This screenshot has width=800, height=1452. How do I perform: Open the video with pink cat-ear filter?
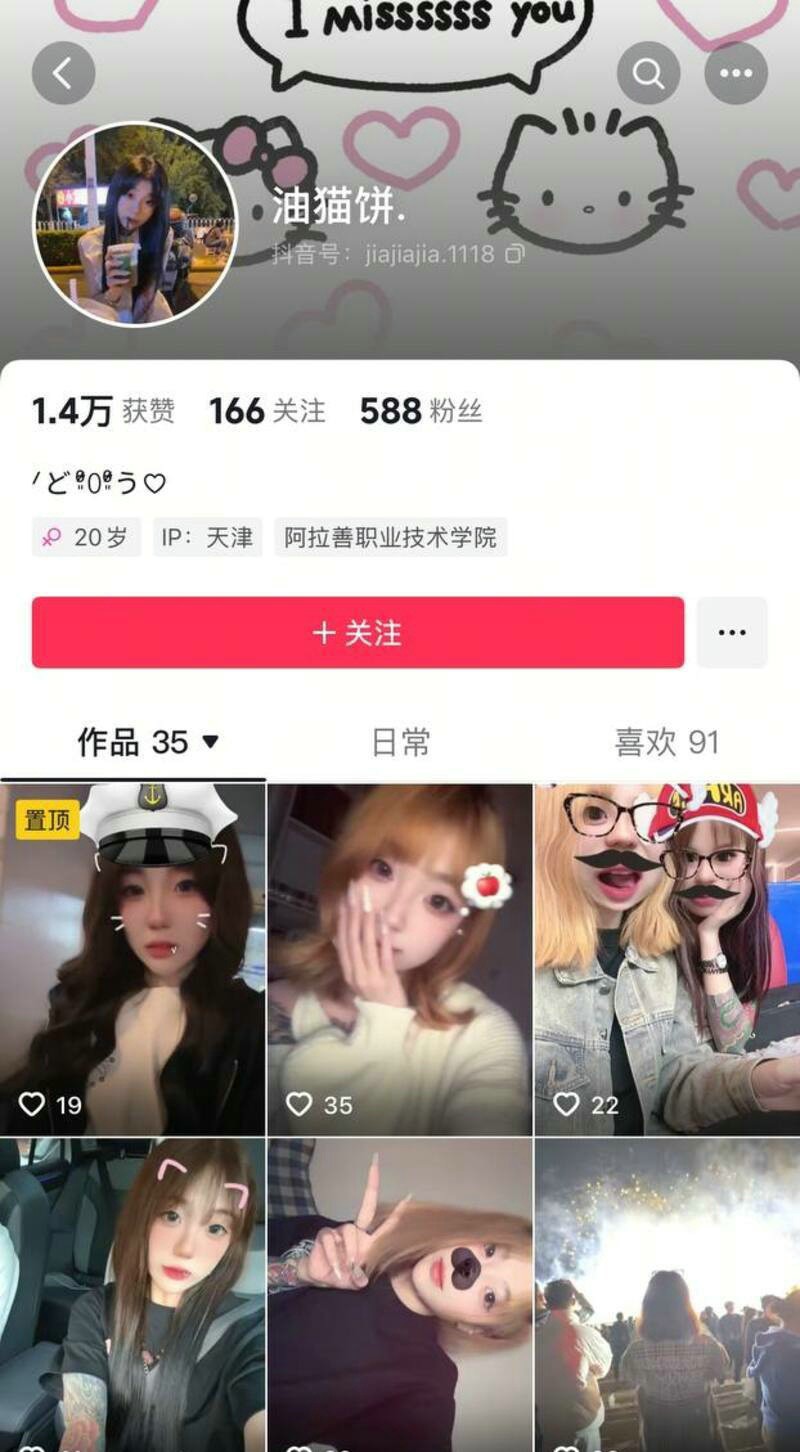132,1295
